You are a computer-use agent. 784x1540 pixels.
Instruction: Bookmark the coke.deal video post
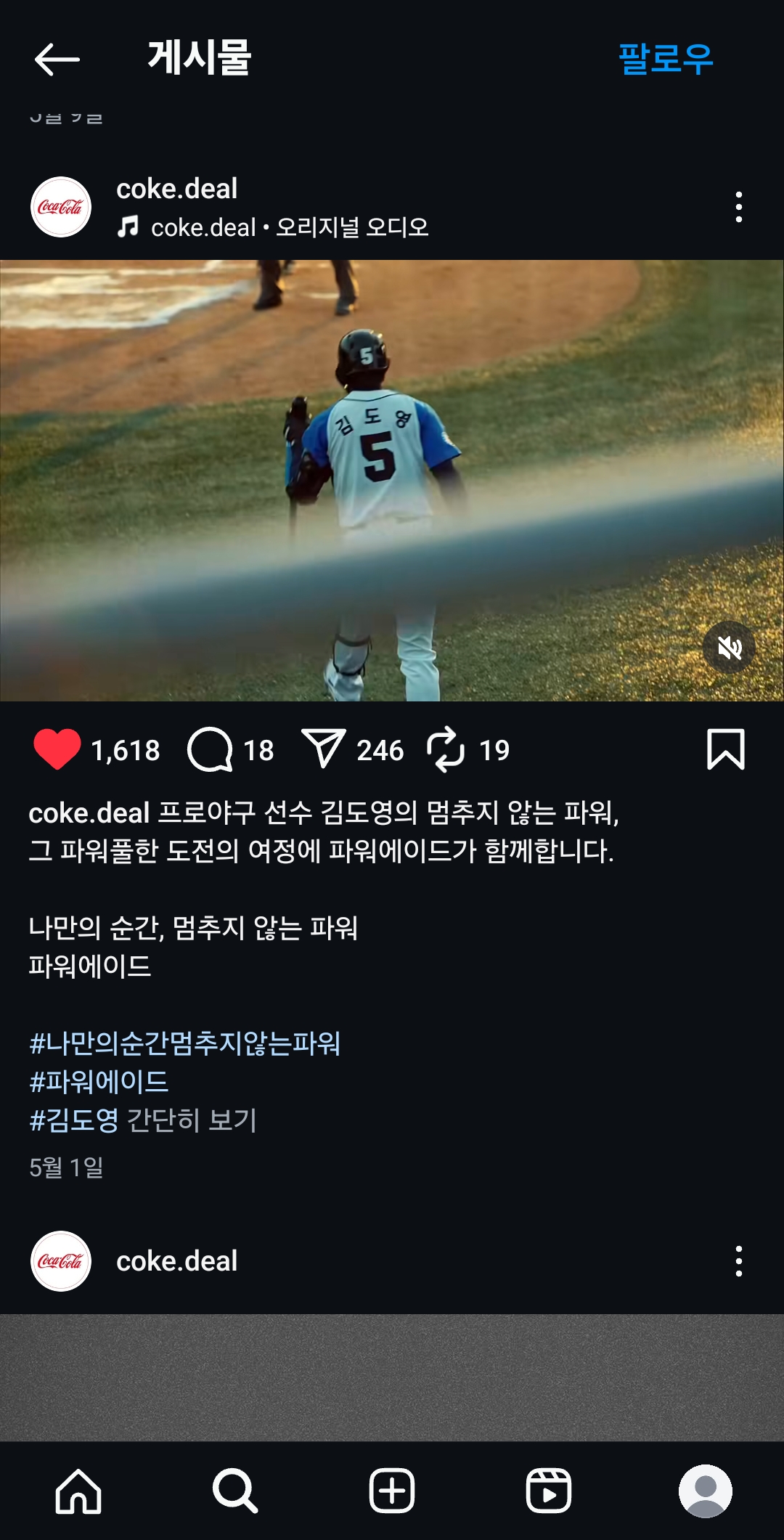tap(725, 749)
